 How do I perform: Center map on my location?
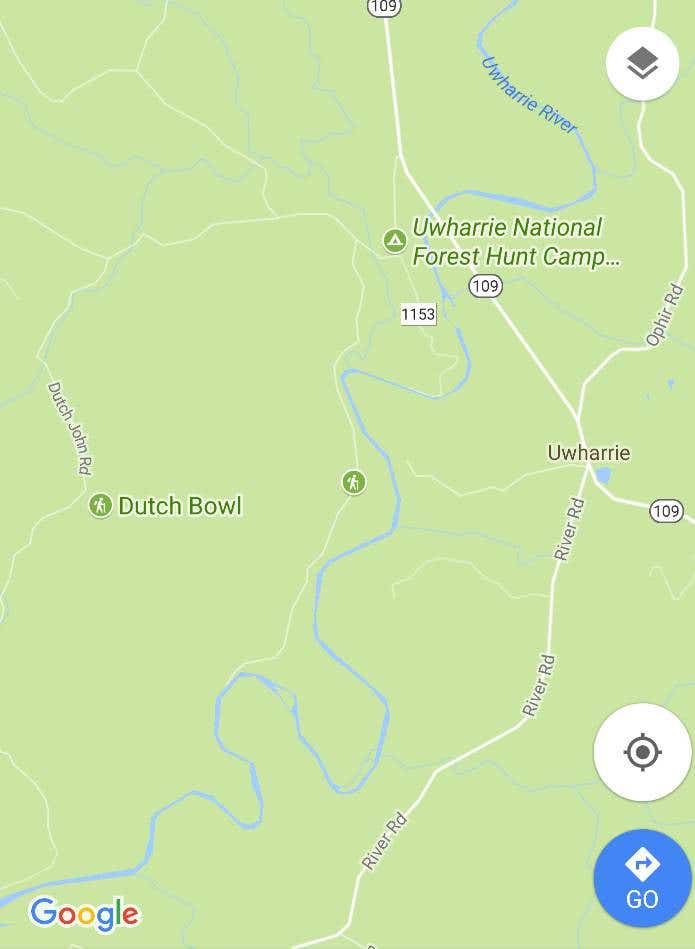pyautogui.click(x=642, y=751)
